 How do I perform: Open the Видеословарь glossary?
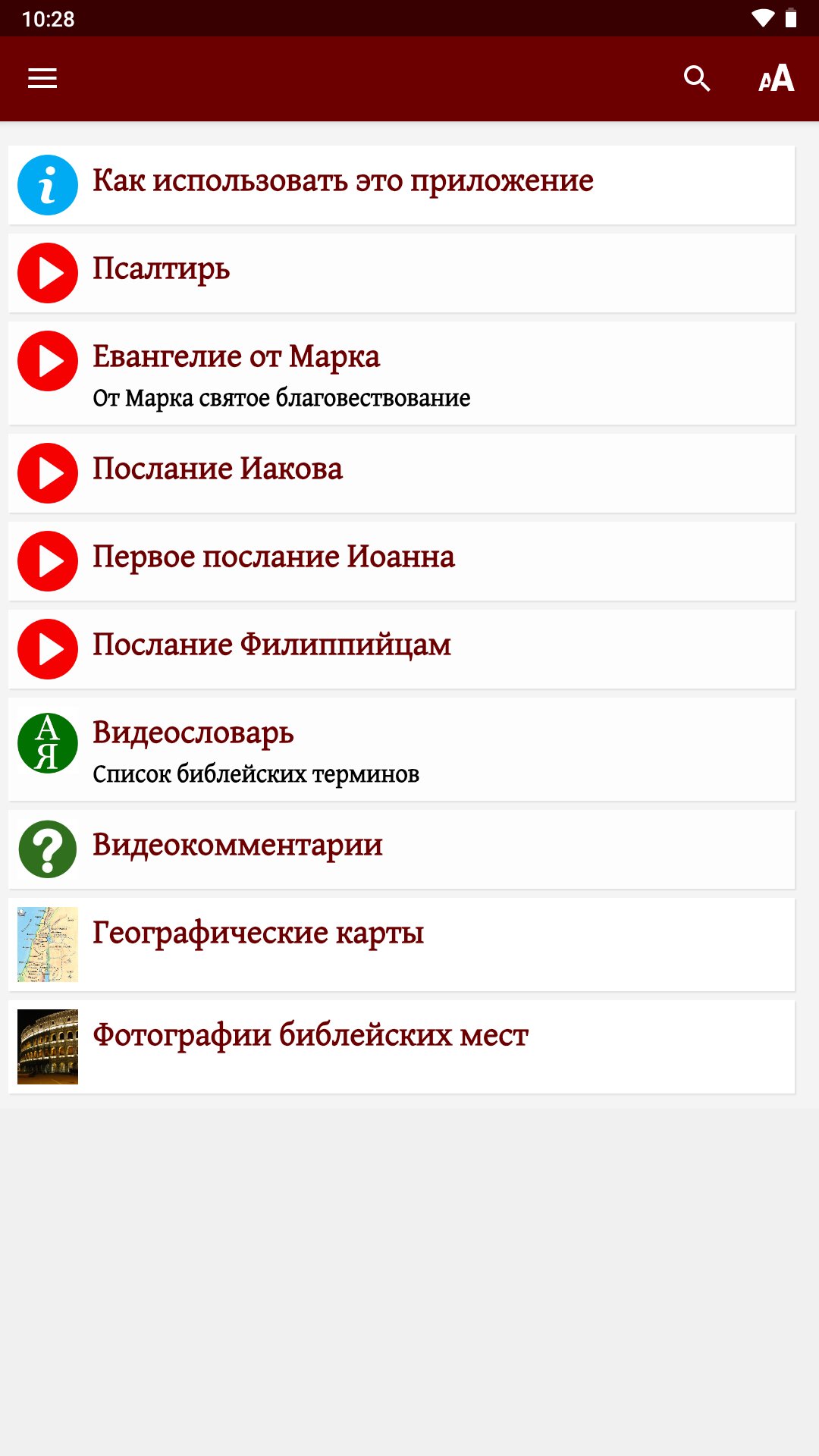pyautogui.click(x=402, y=748)
